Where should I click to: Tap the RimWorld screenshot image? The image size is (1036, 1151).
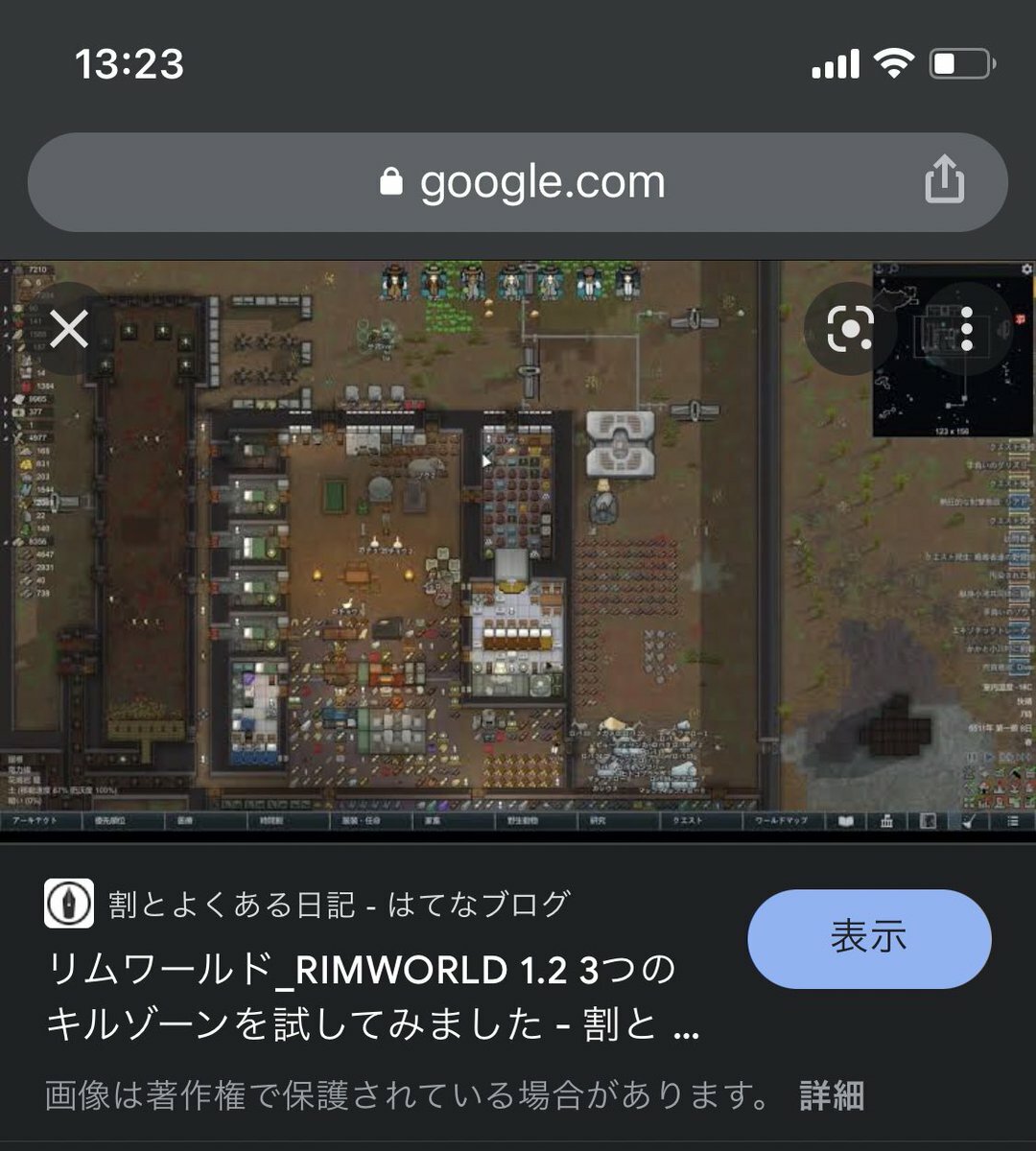(x=518, y=575)
